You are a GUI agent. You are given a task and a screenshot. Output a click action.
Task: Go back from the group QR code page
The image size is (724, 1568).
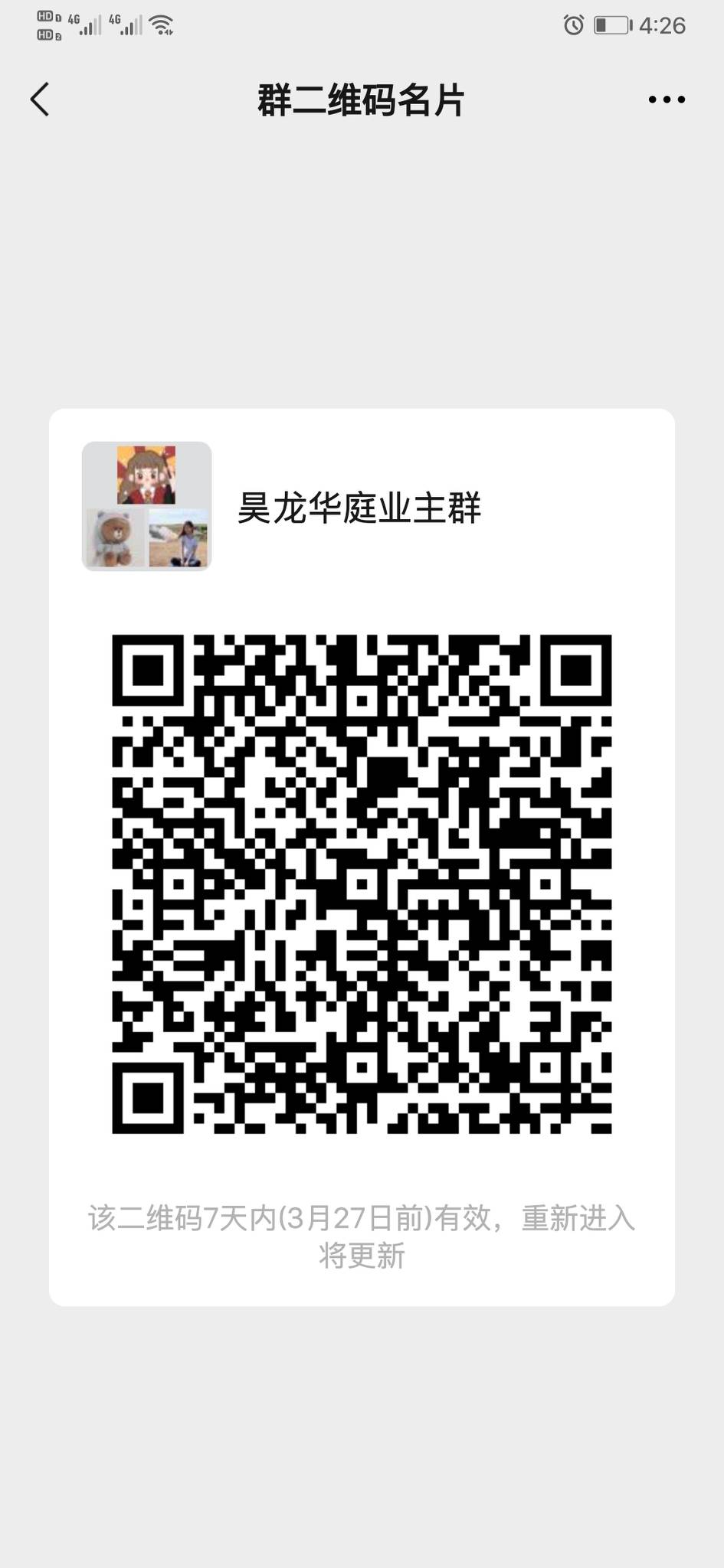point(40,100)
